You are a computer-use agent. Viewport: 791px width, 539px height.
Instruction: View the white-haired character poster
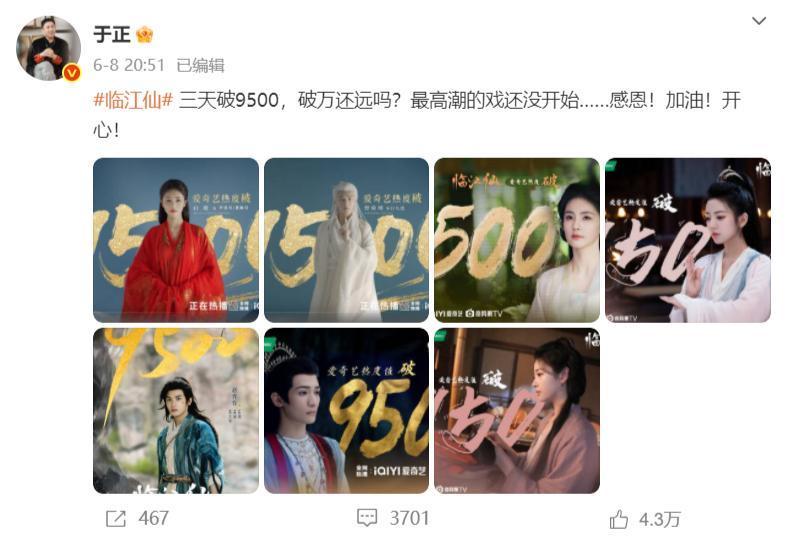click(x=346, y=240)
